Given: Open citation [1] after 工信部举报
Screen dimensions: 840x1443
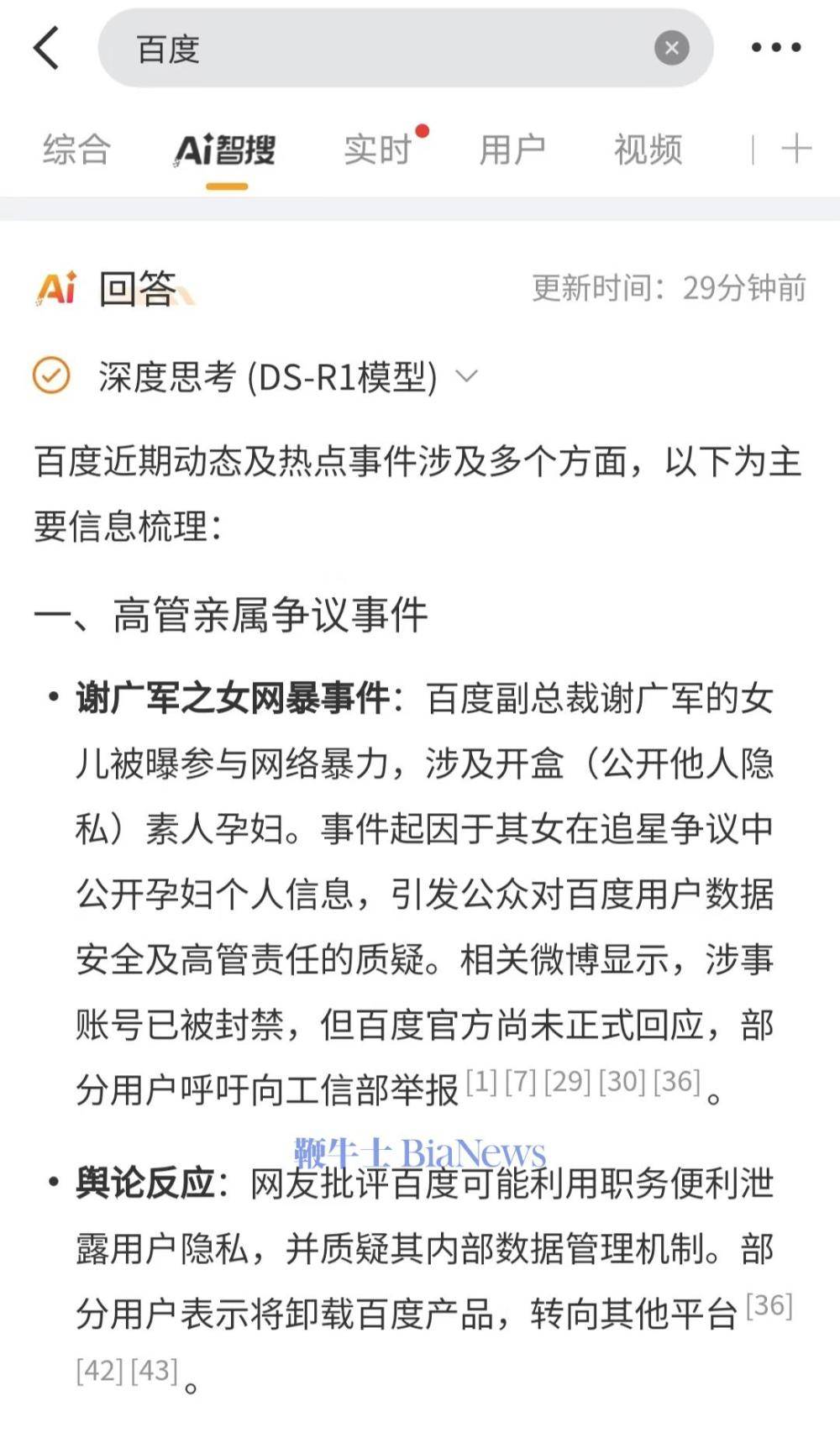Looking at the screenshot, I should click(x=481, y=1081).
